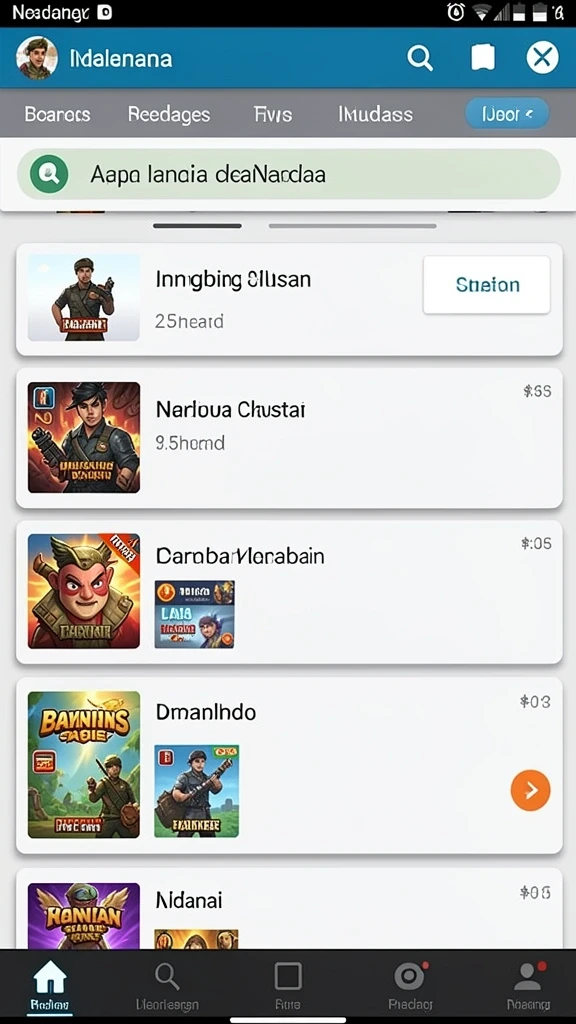Open the Inngbing Slusan card

click(x=289, y=299)
